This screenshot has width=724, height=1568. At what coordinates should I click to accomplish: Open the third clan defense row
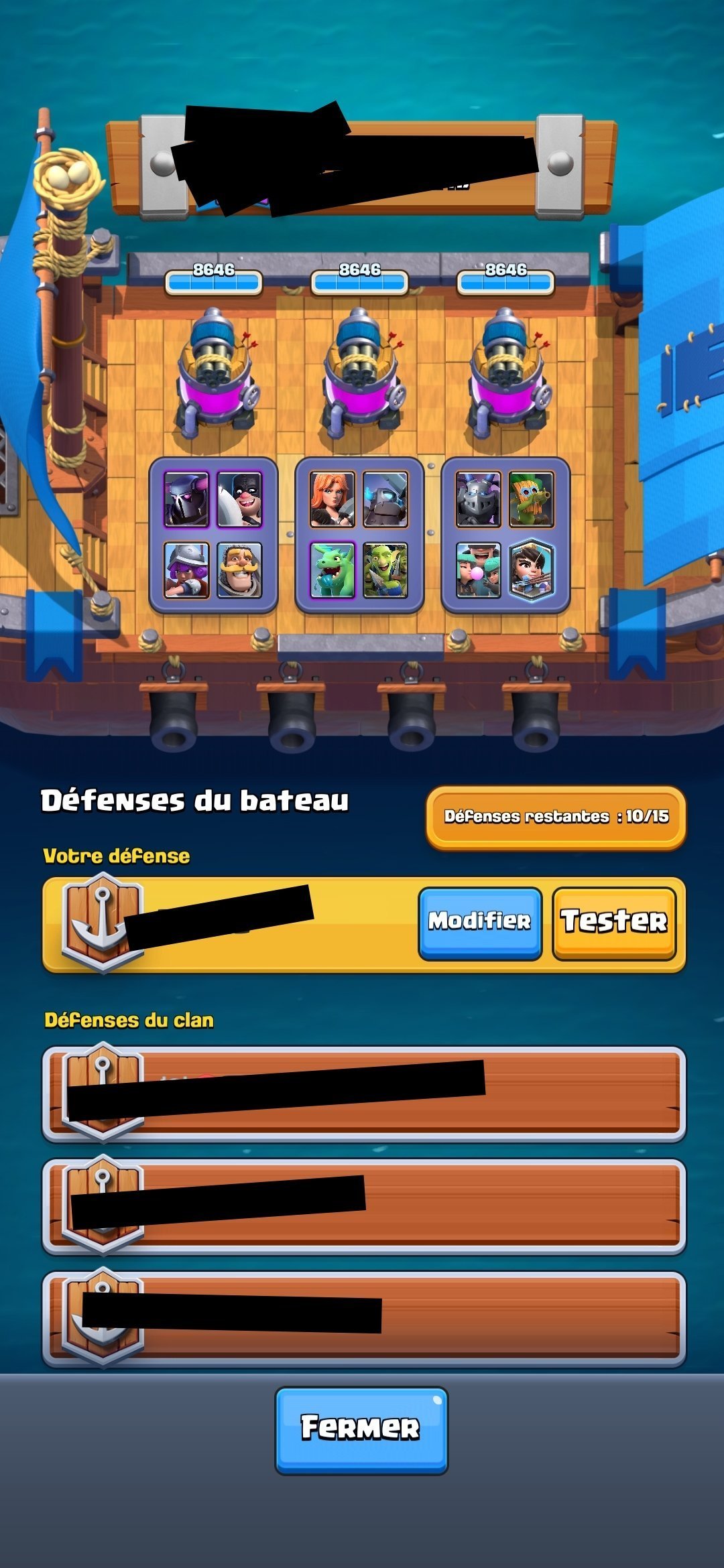tap(364, 1318)
